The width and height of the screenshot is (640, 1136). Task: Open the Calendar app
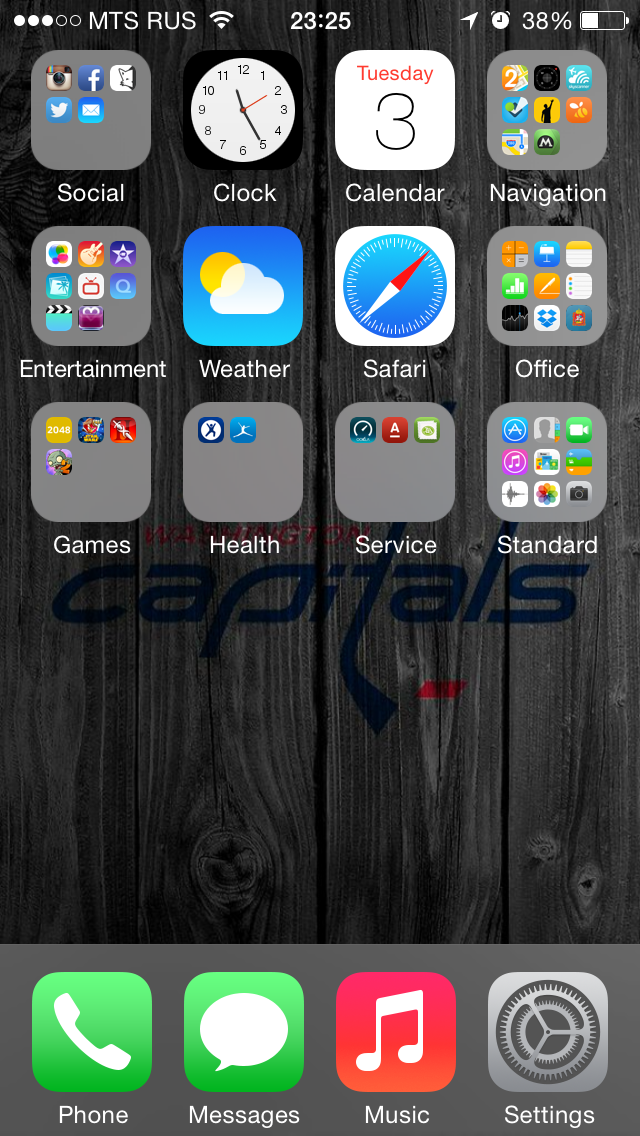(395, 110)
